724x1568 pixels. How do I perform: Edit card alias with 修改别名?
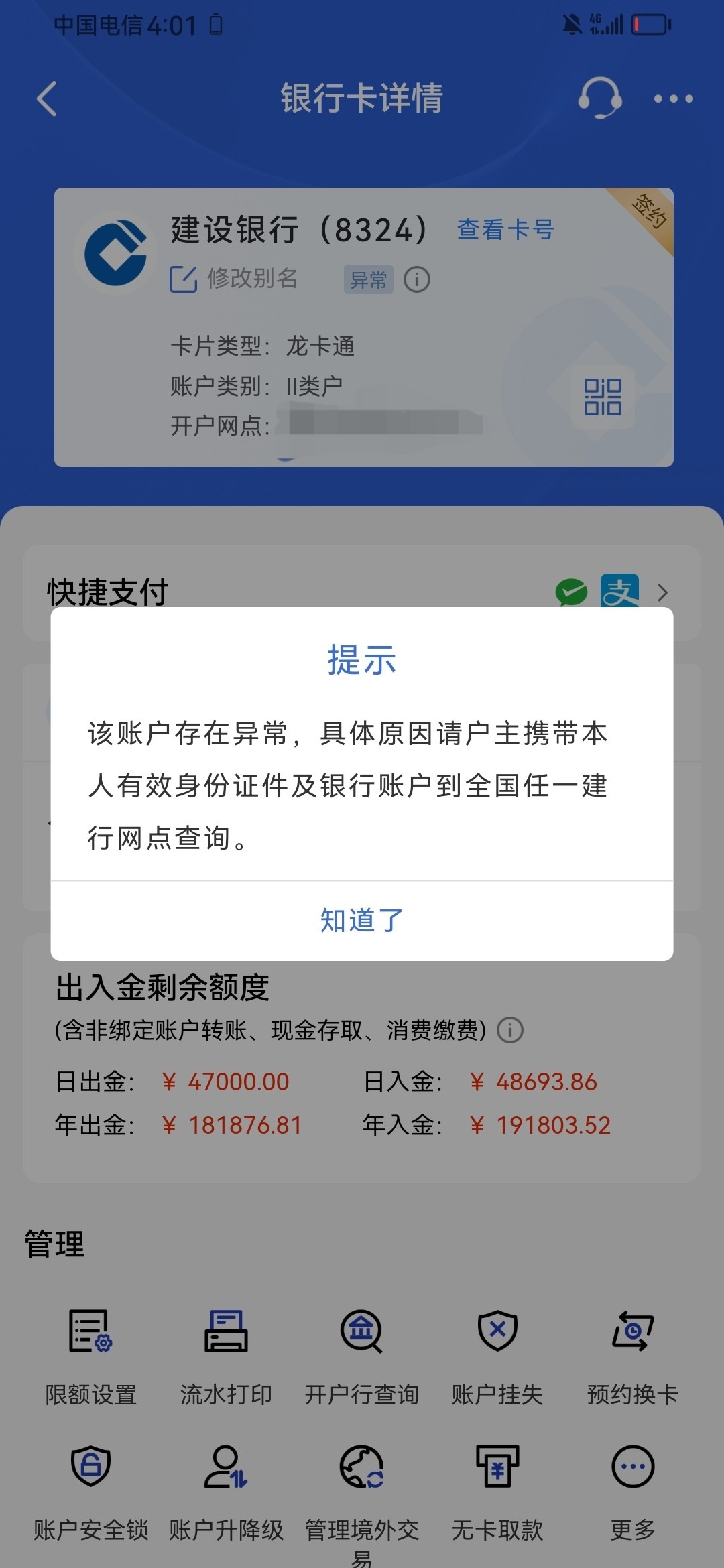234,279
